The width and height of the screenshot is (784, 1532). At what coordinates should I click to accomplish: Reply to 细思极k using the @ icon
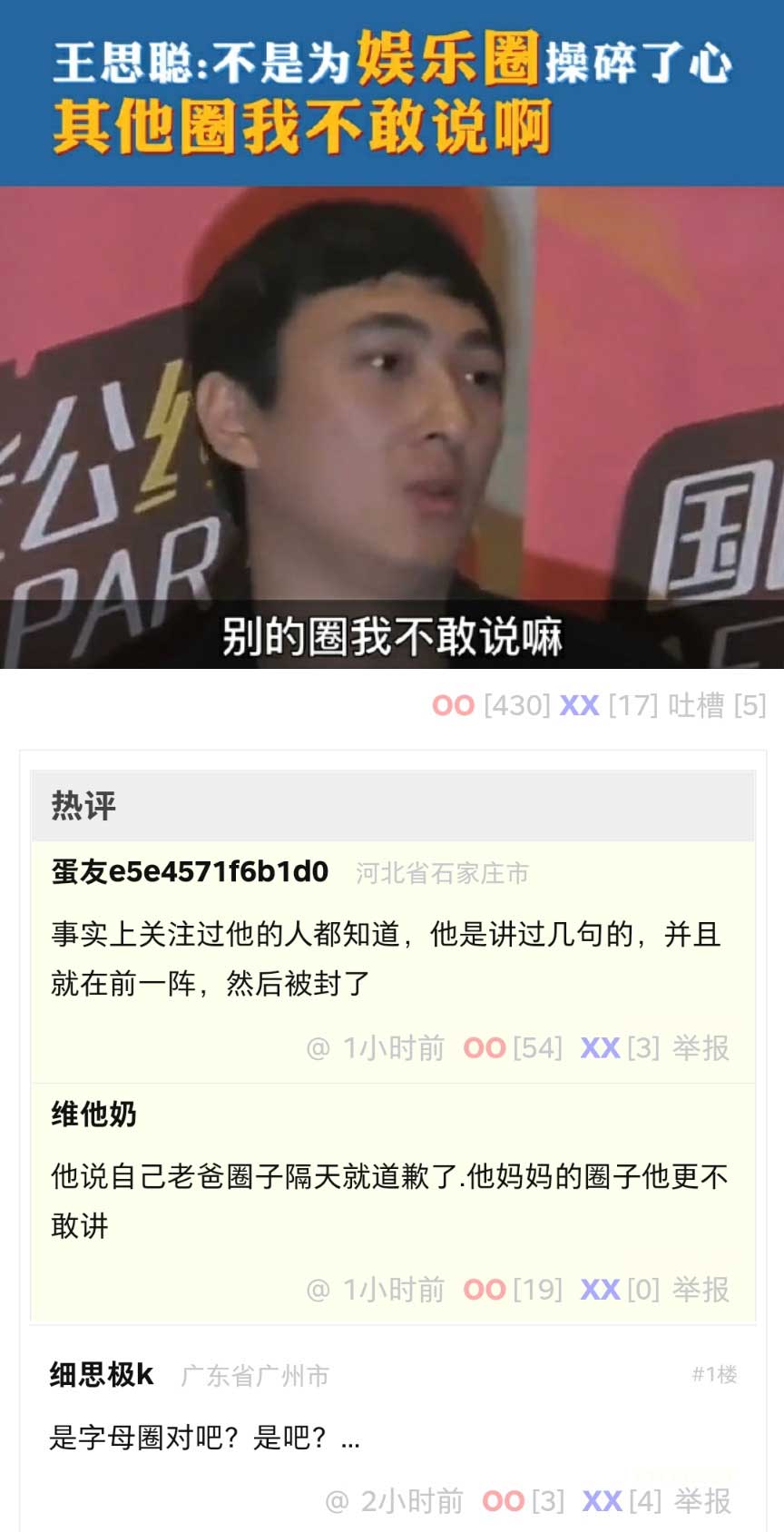pos(337,1501)
